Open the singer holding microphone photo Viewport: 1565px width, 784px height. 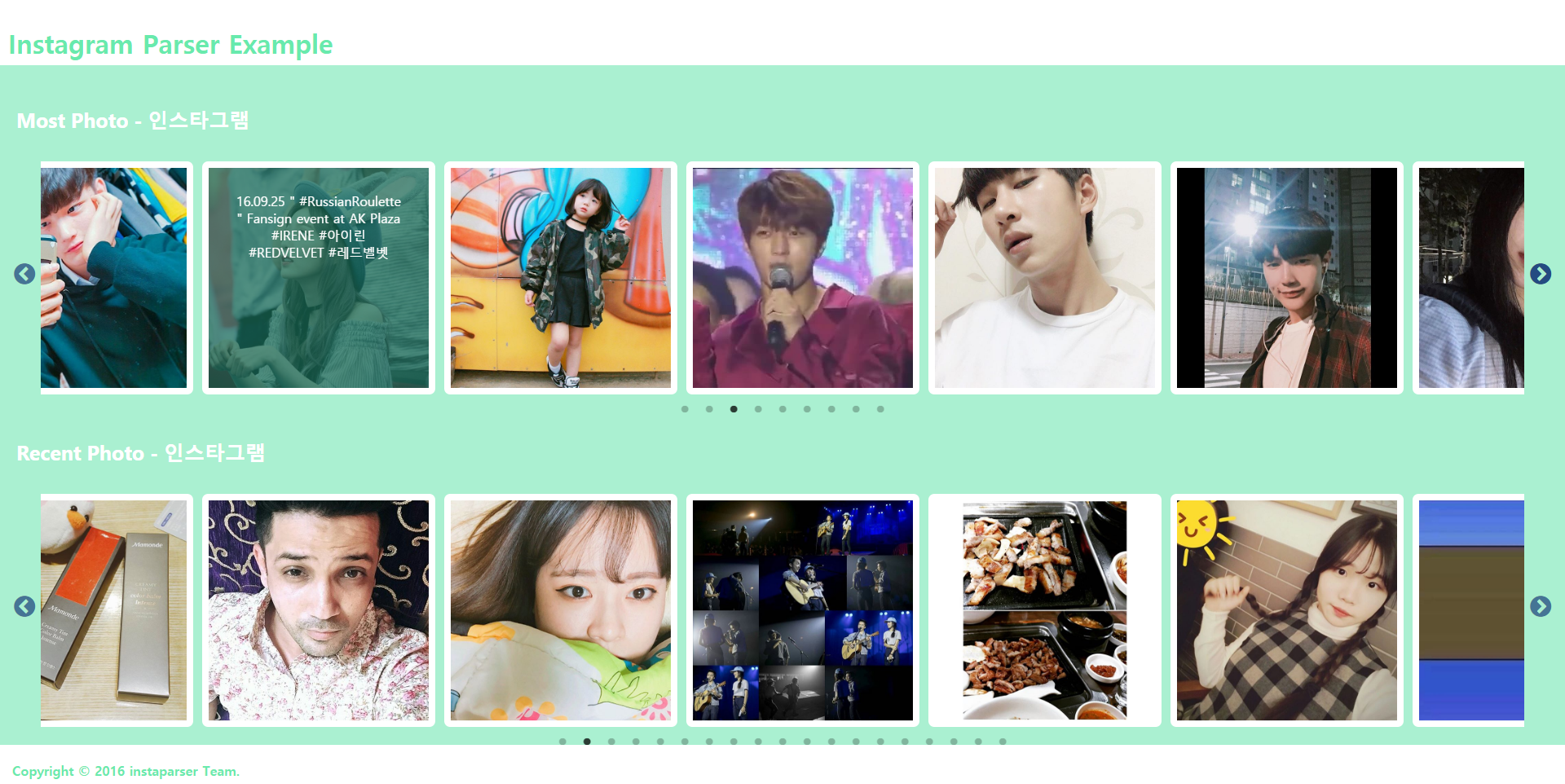(x=803, y=278)
